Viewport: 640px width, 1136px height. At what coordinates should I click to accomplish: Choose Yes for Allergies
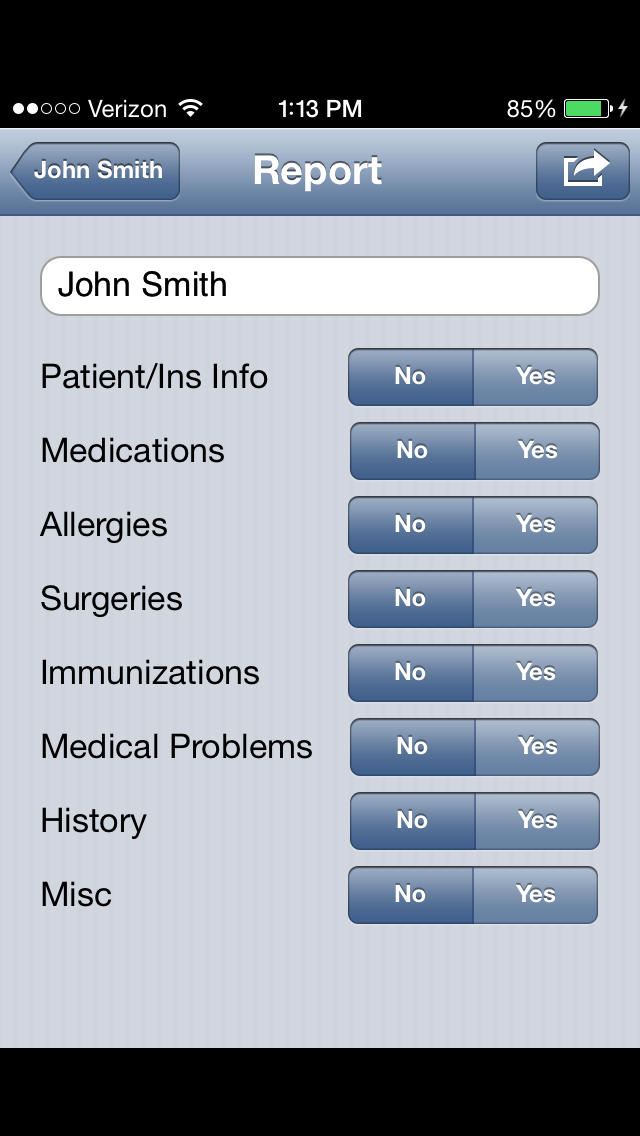click(x=536, y=525)
